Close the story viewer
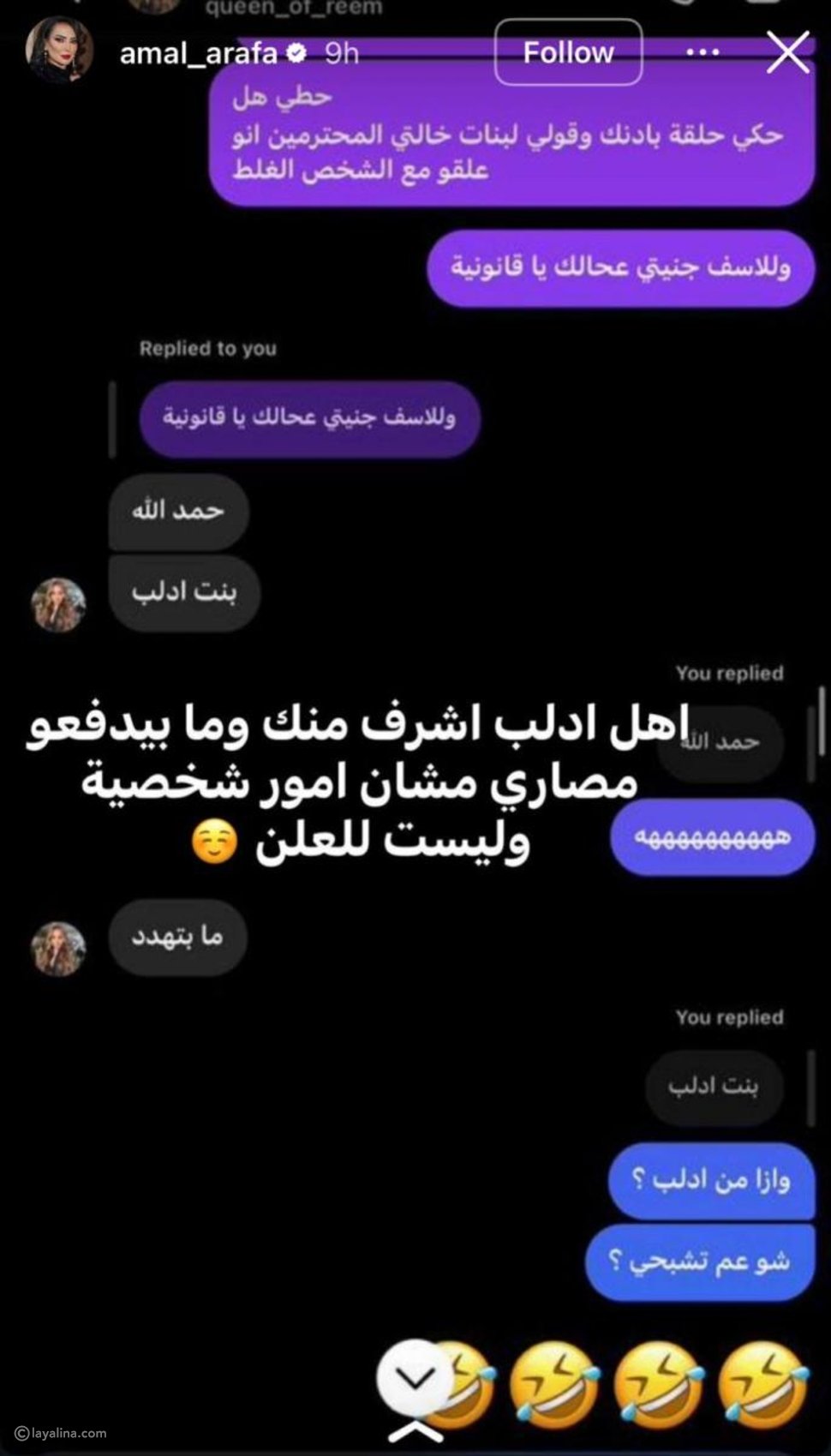The height and width of the screenshot is (1456, 831). pyautogui.click(x=786, y=53)
